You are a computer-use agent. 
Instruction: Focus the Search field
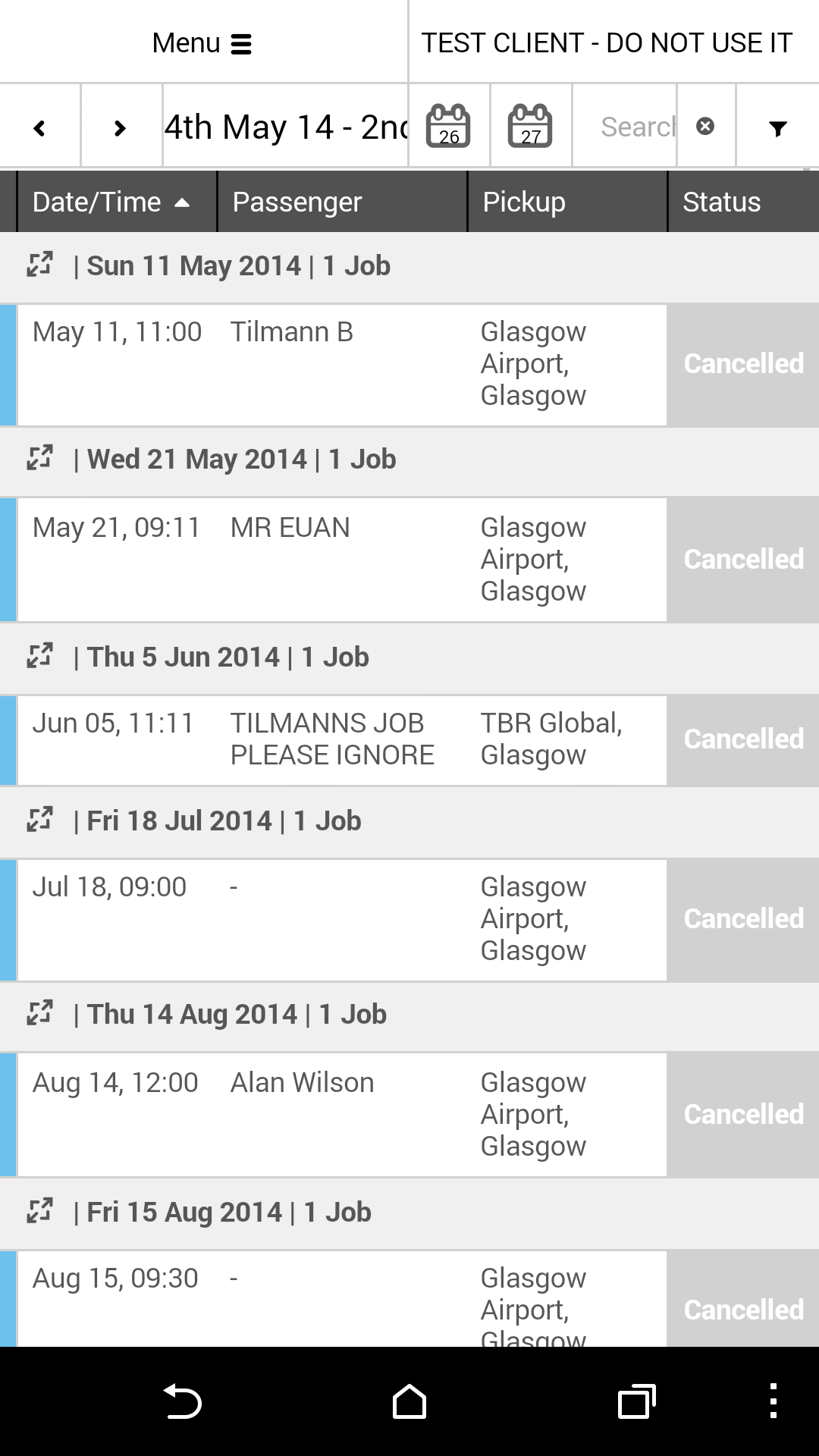[635, 127]
